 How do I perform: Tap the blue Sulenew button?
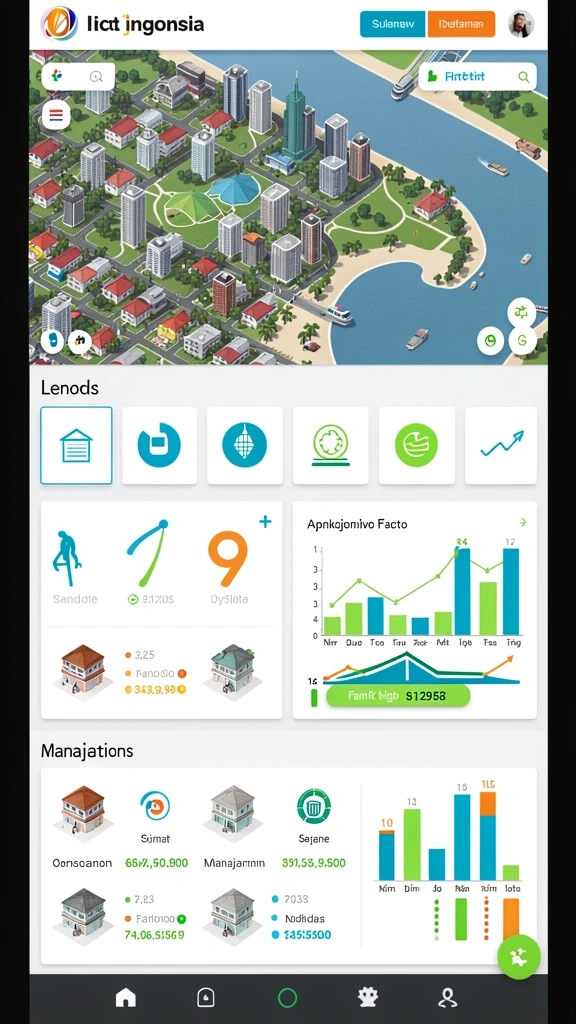pyautogui.click(x=392, y=24)
